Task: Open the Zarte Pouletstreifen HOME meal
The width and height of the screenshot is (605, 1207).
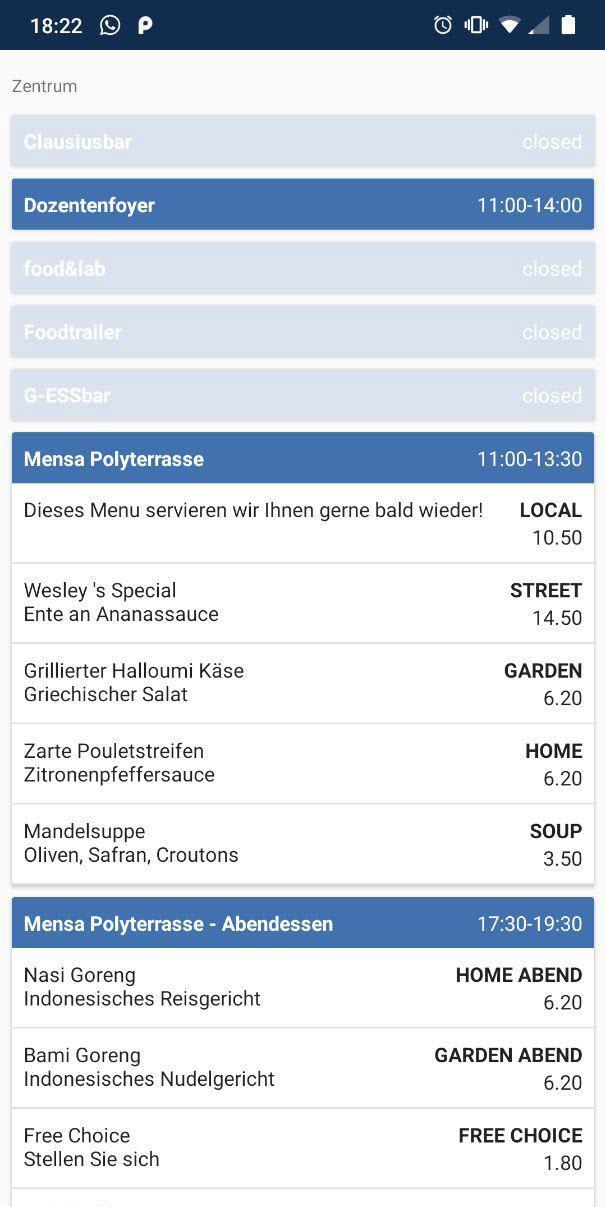Action: click(302, 763)
